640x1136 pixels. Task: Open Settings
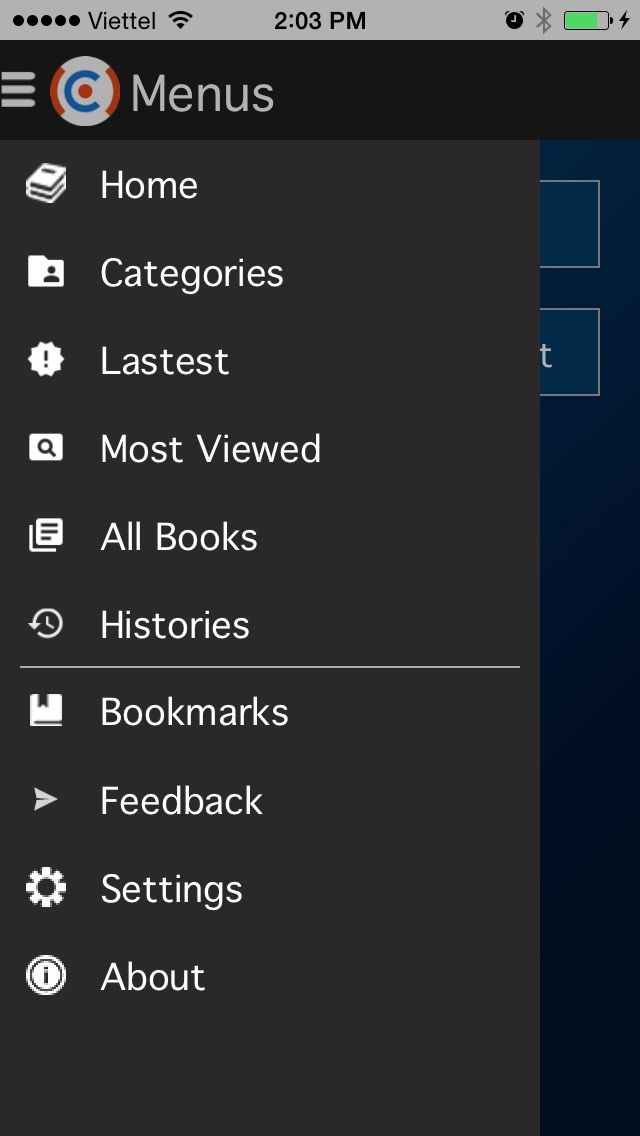[171, 888]
